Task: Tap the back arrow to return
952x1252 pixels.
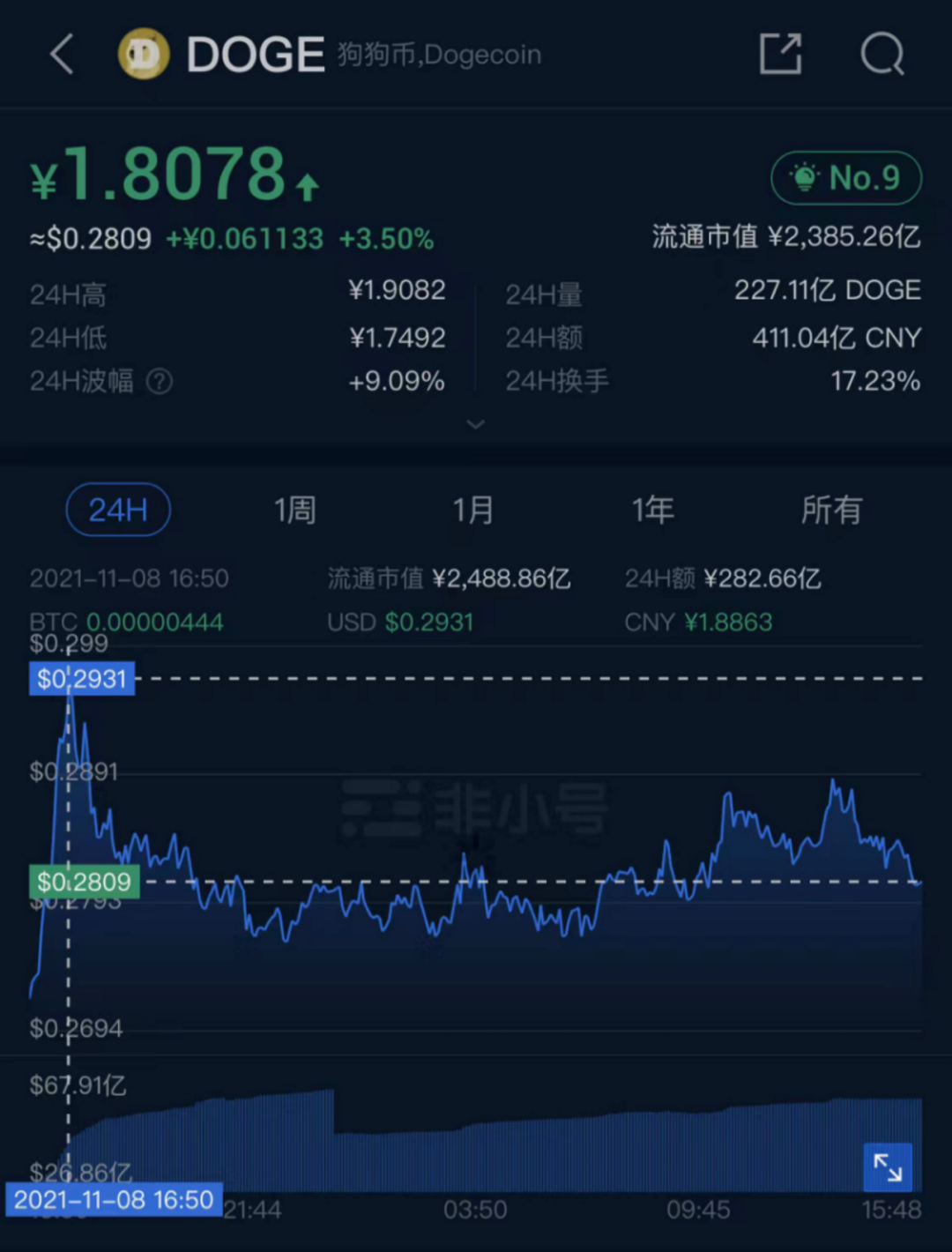Action: 60,54
